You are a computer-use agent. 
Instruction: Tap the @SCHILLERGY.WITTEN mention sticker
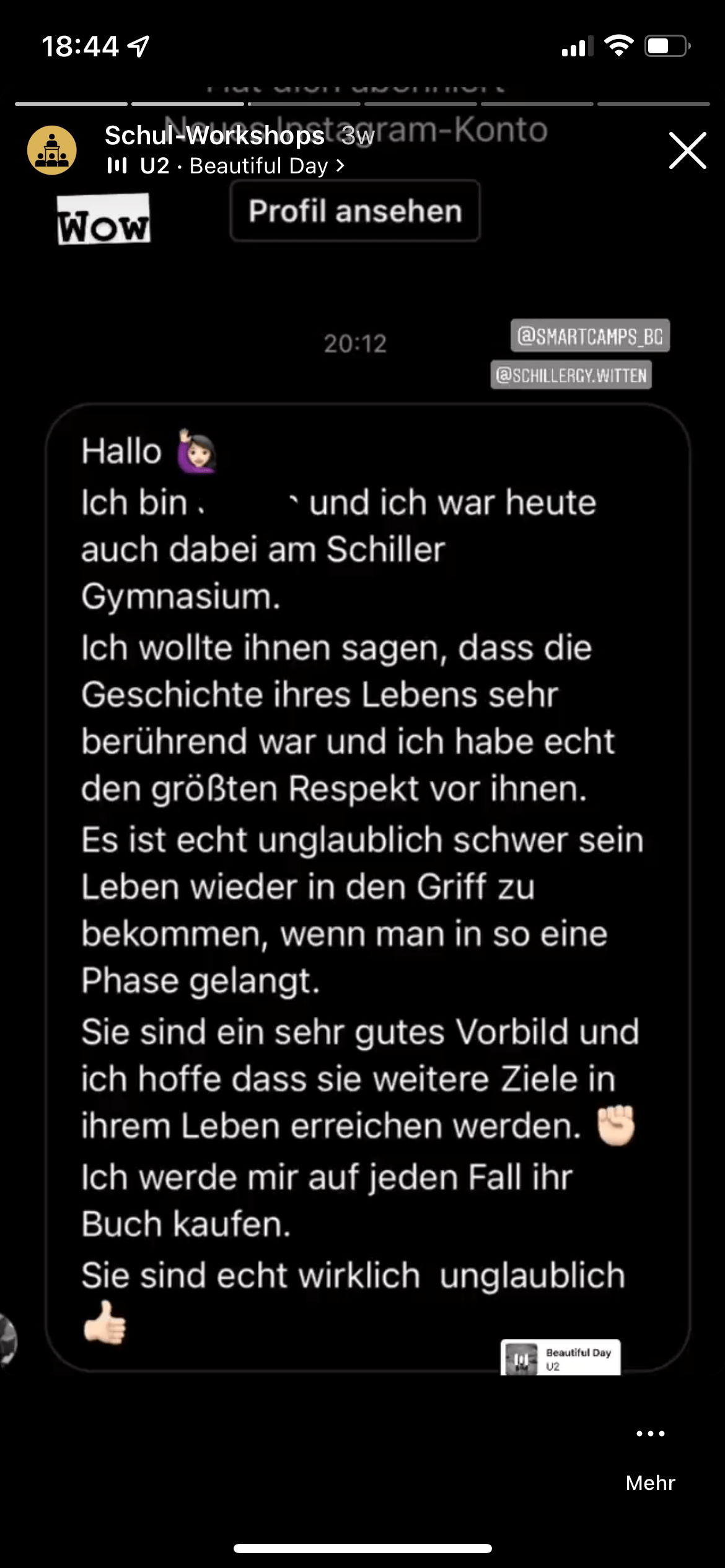click(x=571, y=375)
